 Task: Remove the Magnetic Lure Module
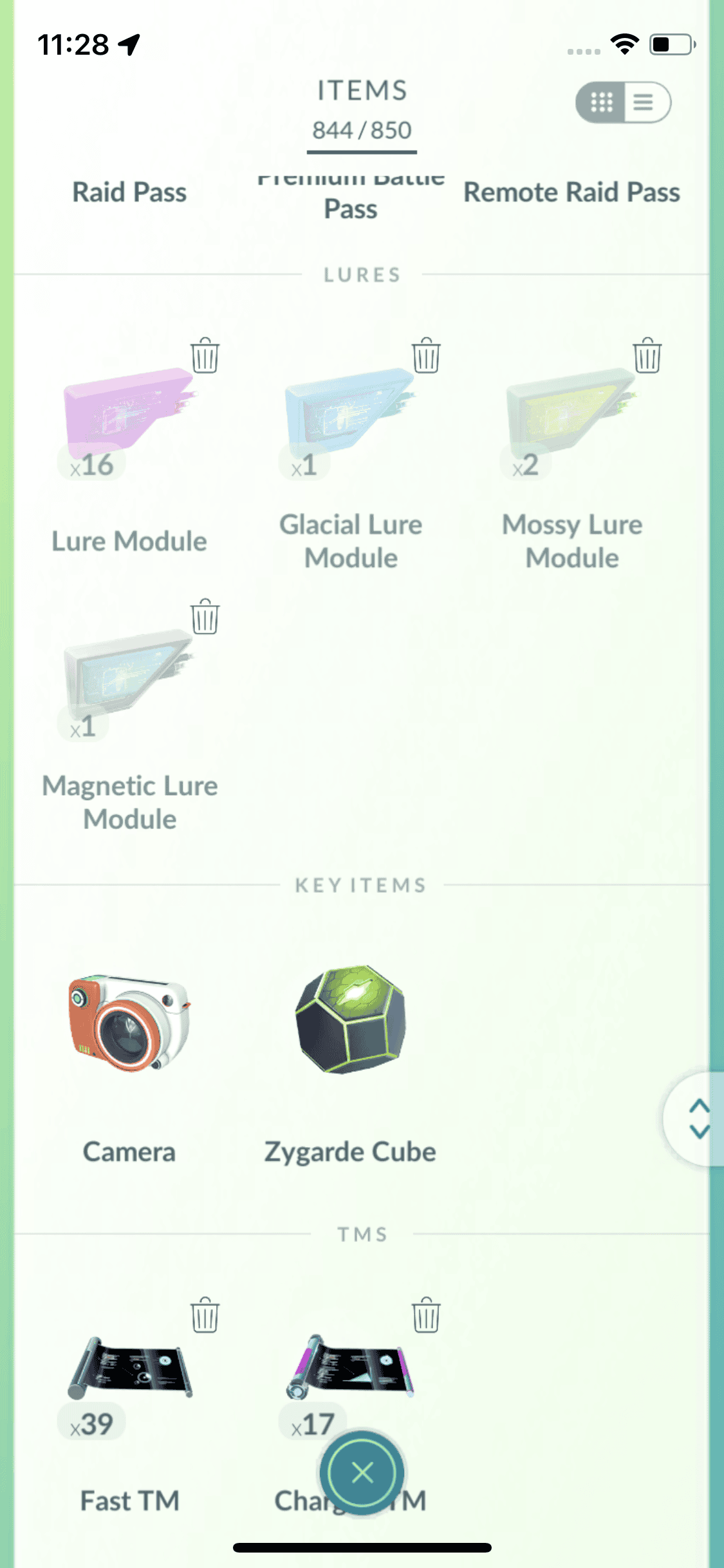point(205,617)
